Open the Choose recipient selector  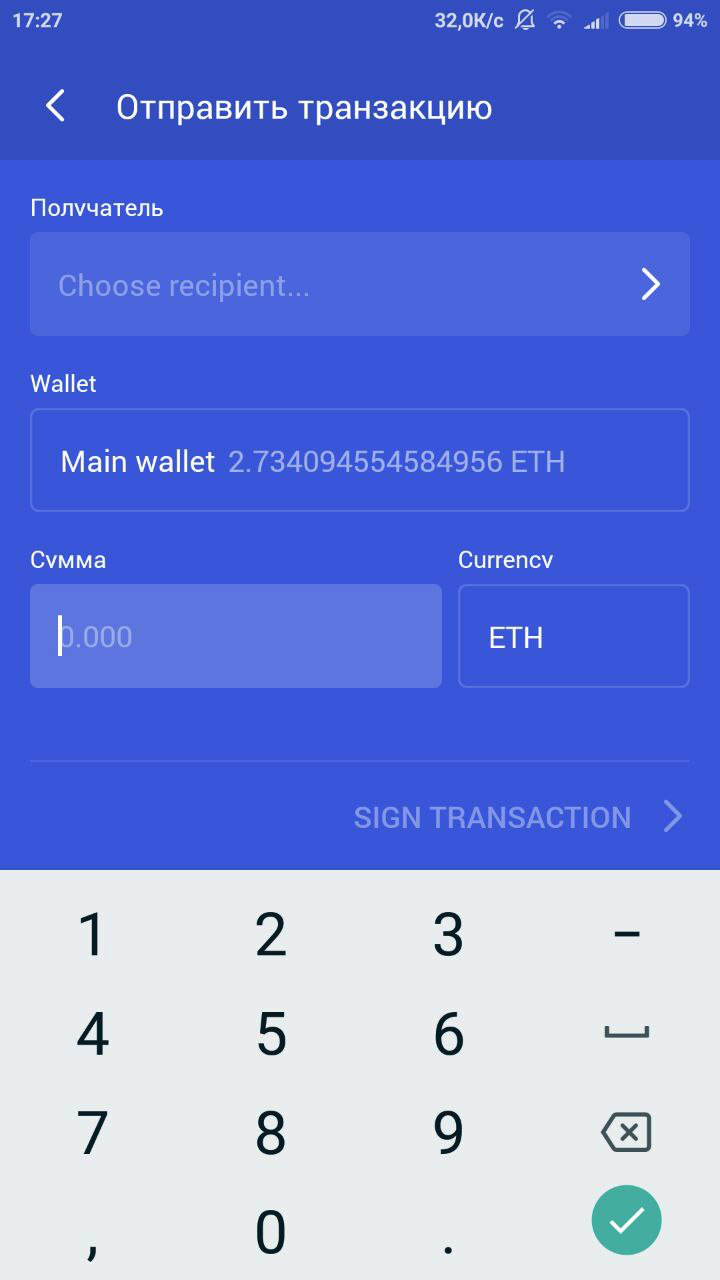pos(360,284)
